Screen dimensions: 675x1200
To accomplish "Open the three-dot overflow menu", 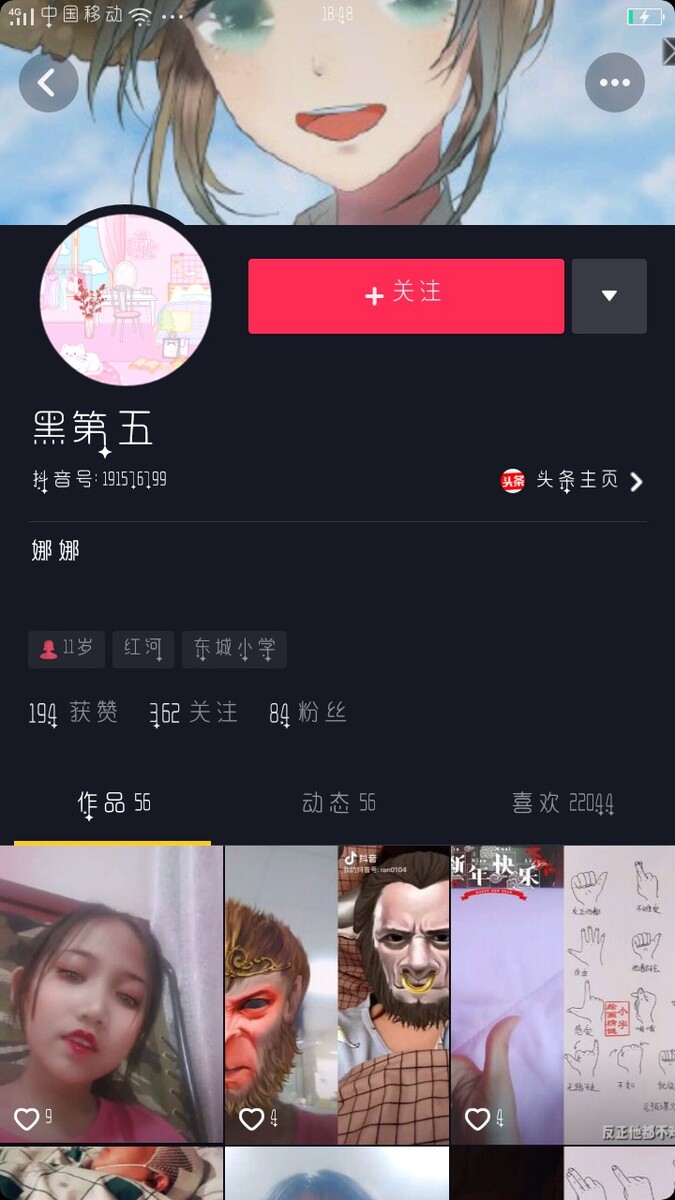I will 614,83.
